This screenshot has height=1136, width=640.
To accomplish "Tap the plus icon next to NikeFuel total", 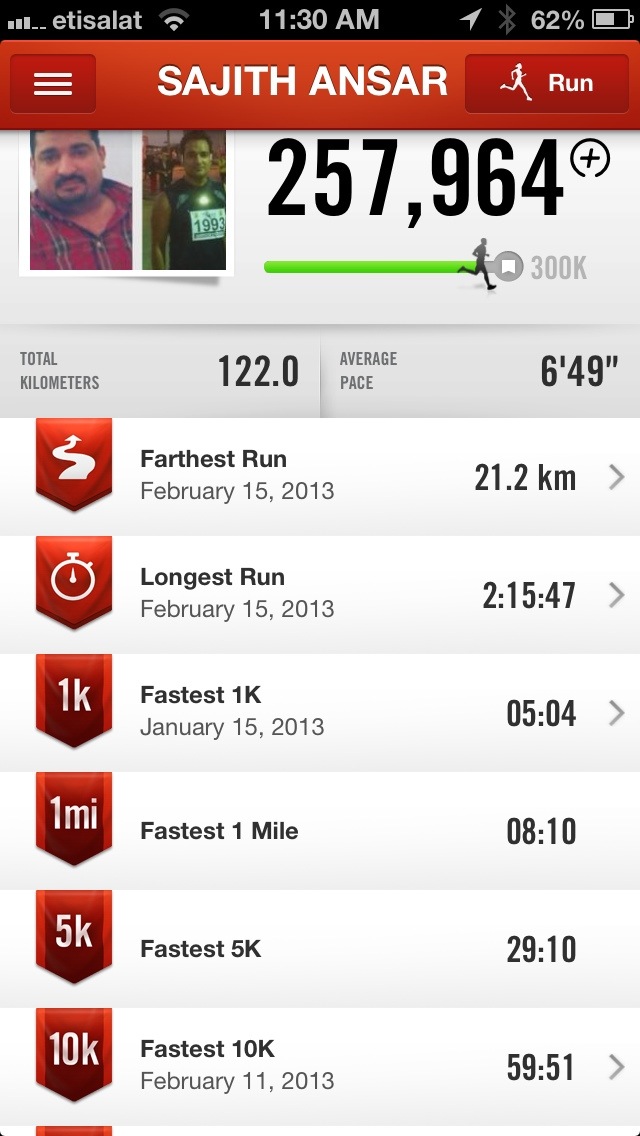I will point(589,159).
